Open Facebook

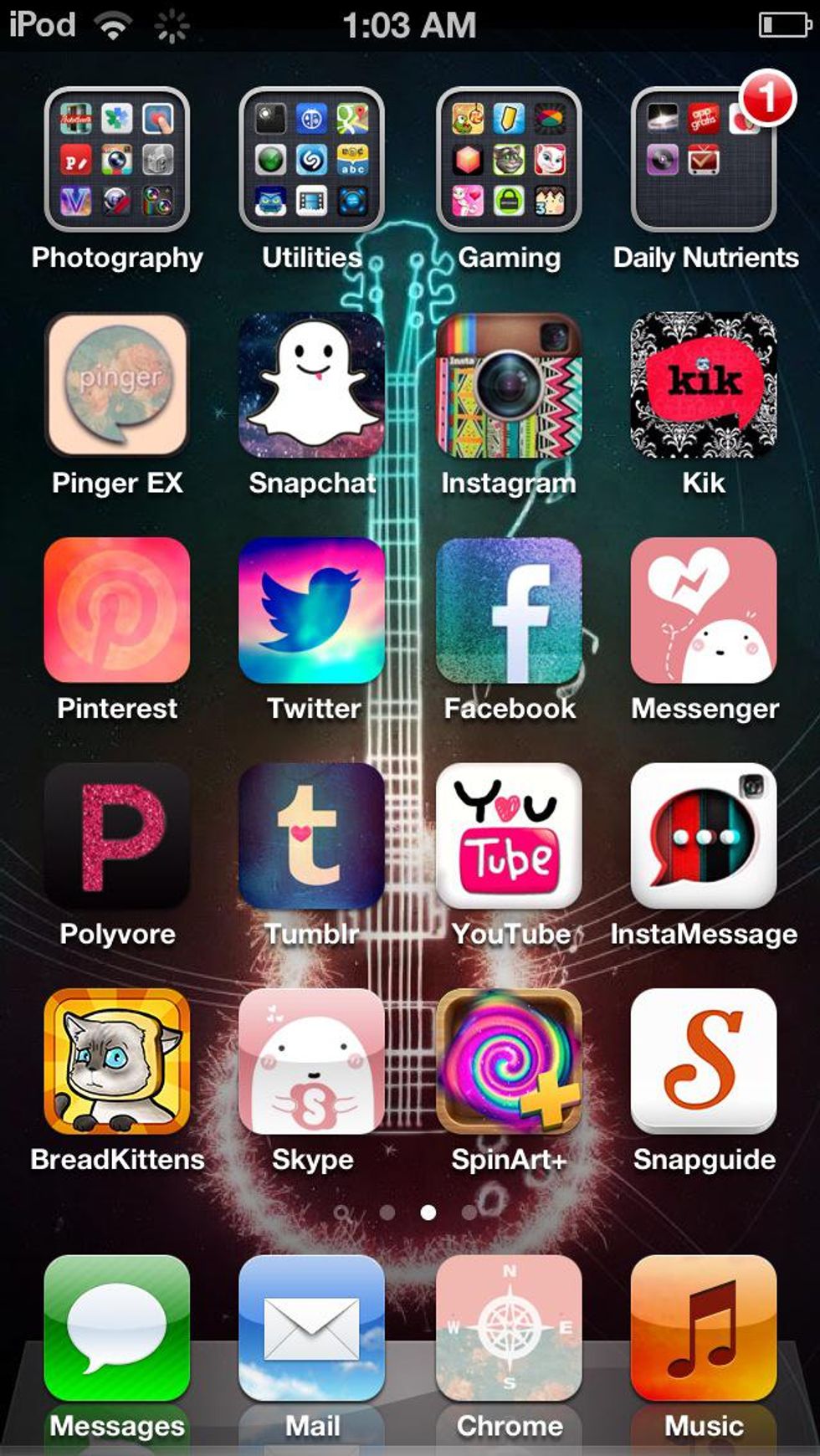(x=509, y=610)
